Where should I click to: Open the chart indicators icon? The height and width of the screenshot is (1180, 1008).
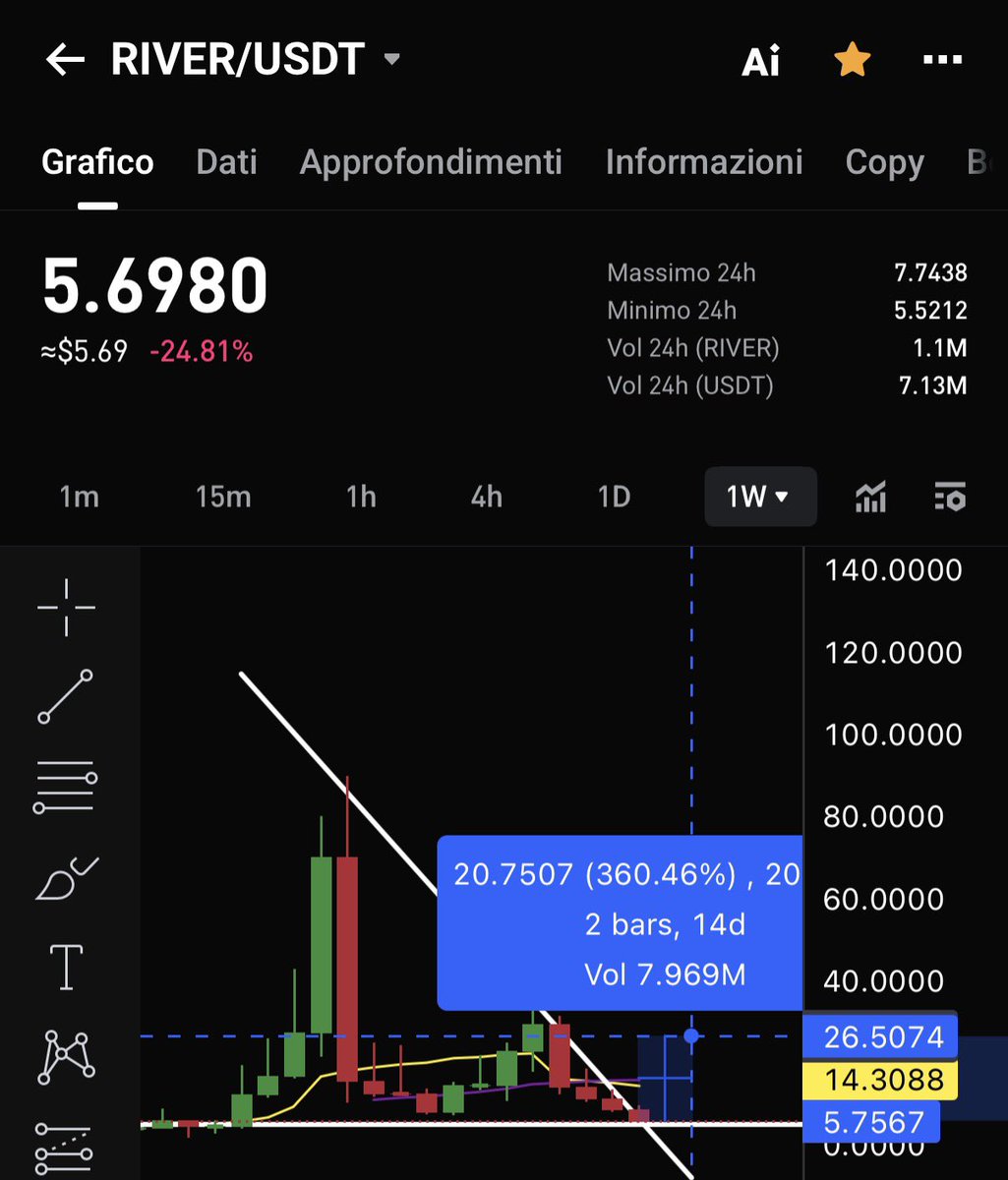[x=870, y=497]
